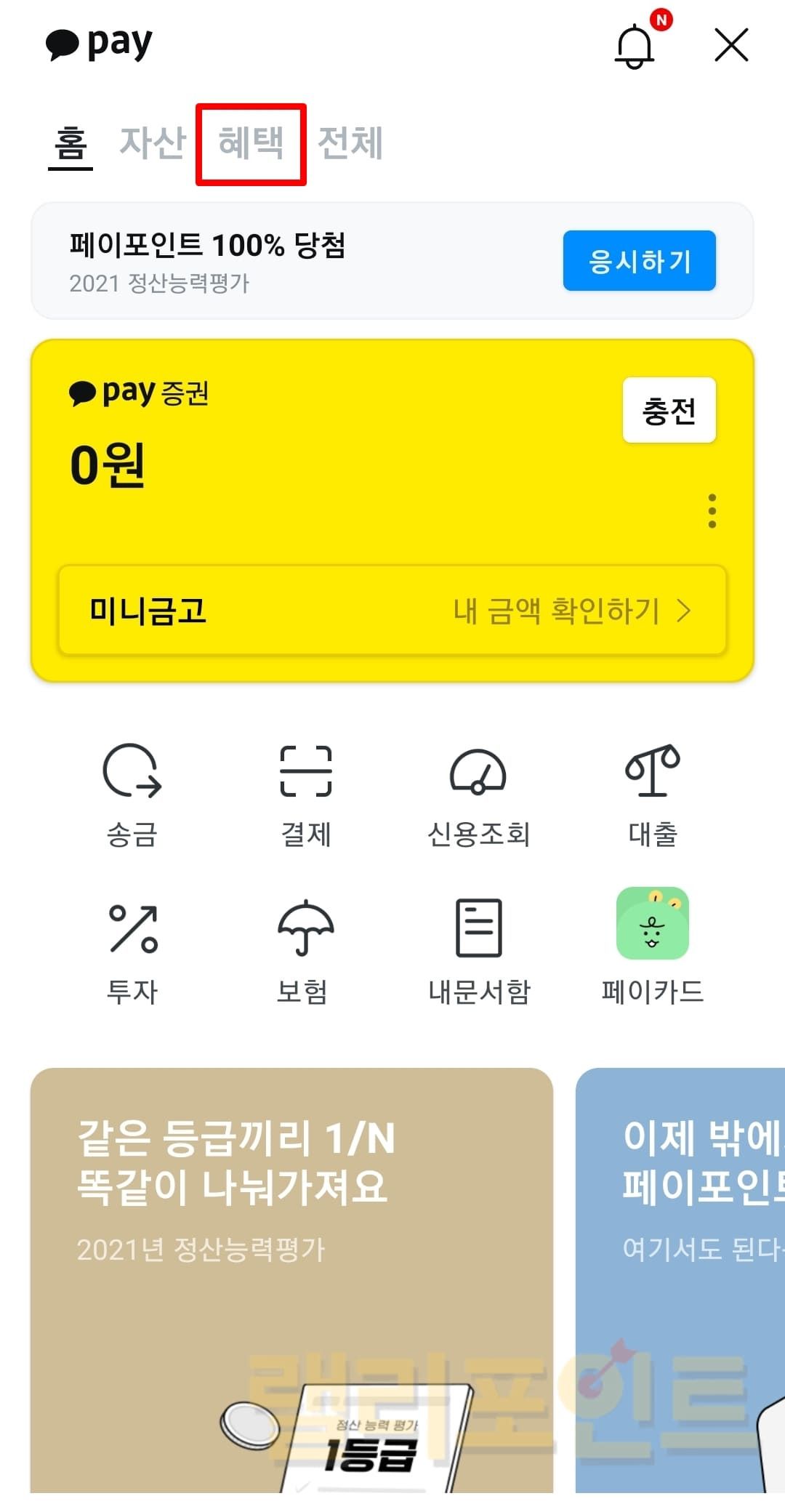Open the three-dot menu on pay card
The height and width of the screenshot is (1512, 785).
(712, 511)
